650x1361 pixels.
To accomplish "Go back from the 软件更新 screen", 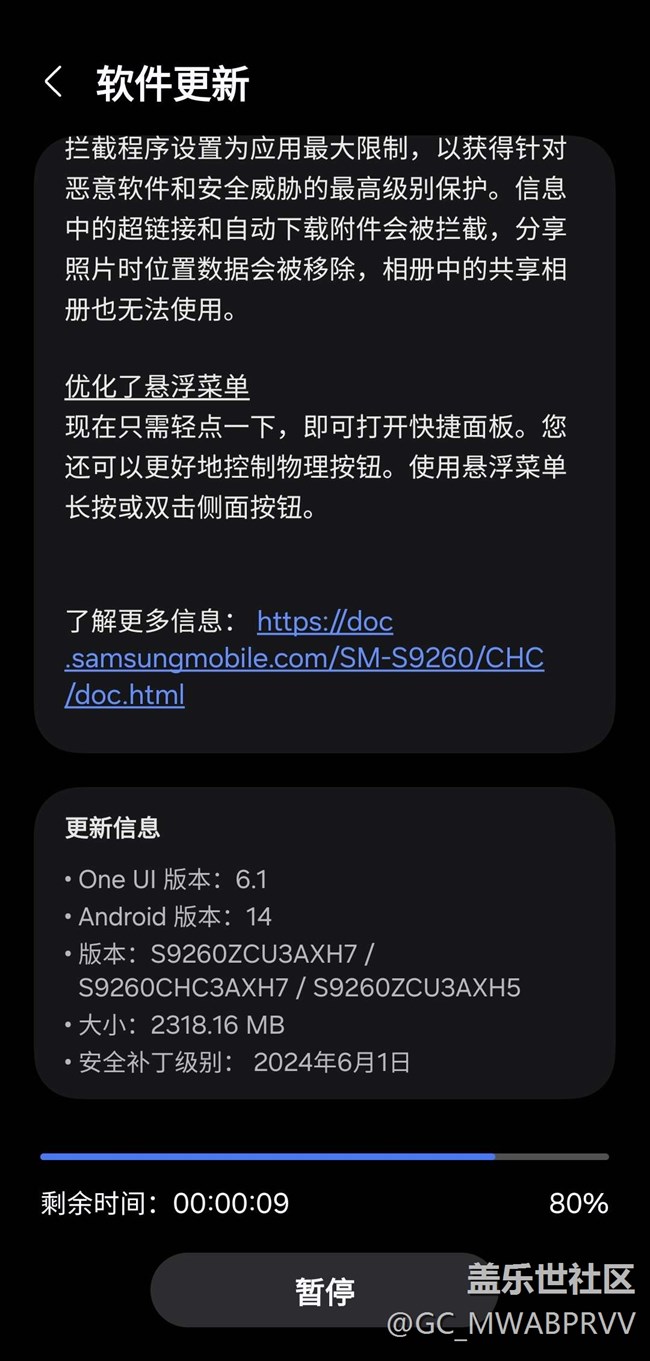I will 54,83.
